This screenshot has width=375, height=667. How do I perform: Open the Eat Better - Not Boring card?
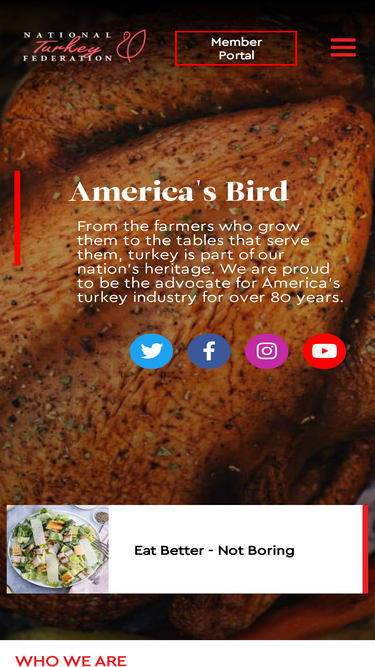187,549
